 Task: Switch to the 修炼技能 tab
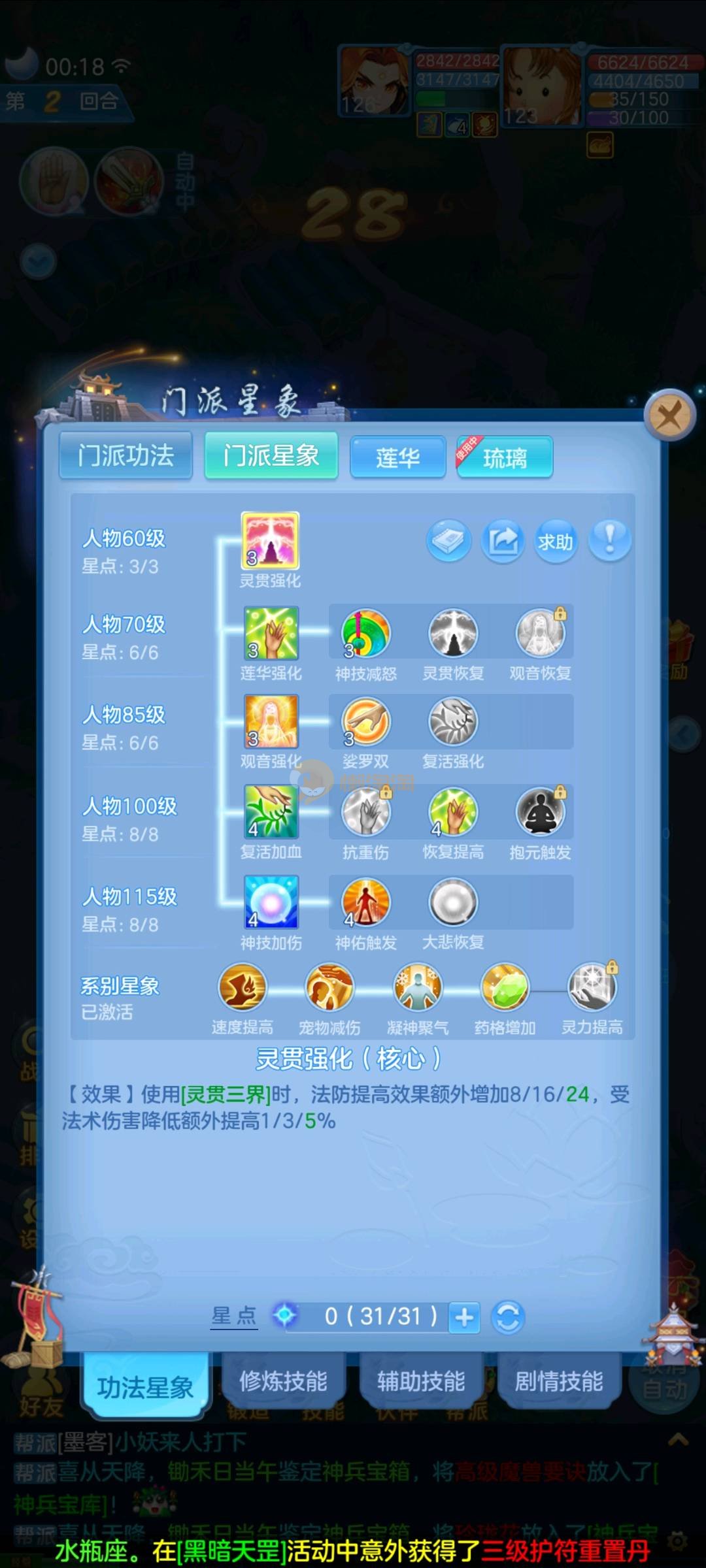pyautogui.click(x=283, y=1381)
